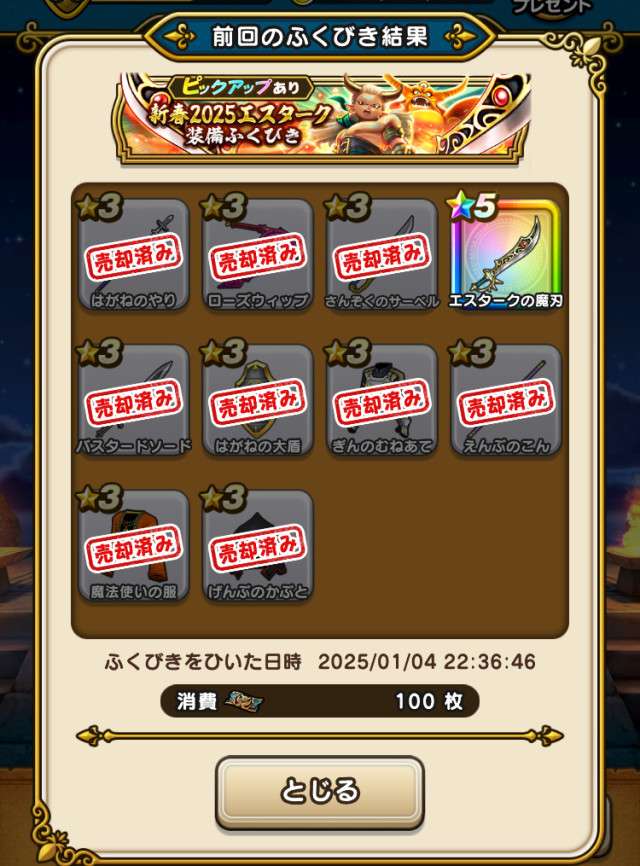Close the results dialog with とじる
This screenshot has width=640, height=866.
pos(319,793)
